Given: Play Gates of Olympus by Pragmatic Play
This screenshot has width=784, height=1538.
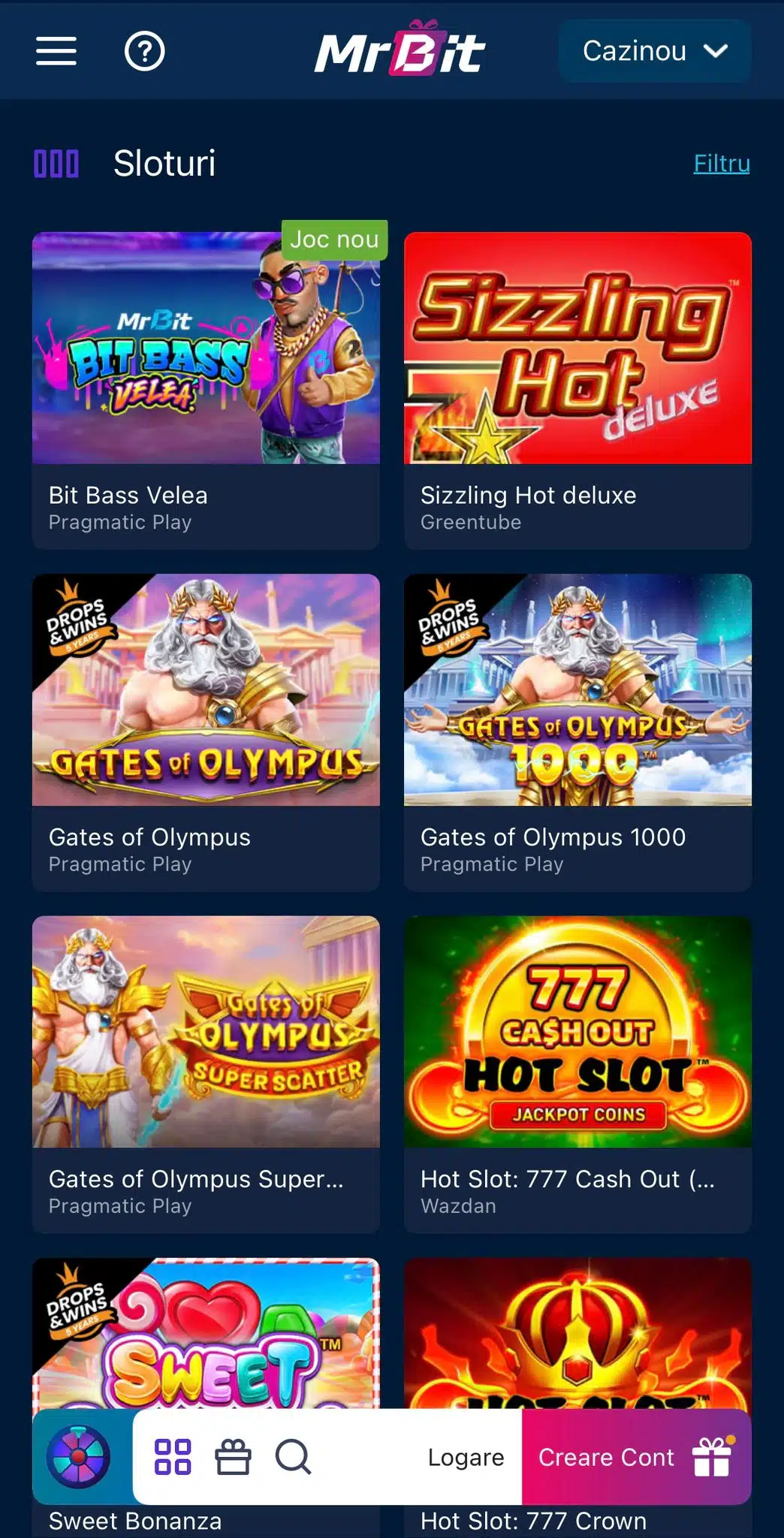Looking at the screenshot, I should click(206, 690).
